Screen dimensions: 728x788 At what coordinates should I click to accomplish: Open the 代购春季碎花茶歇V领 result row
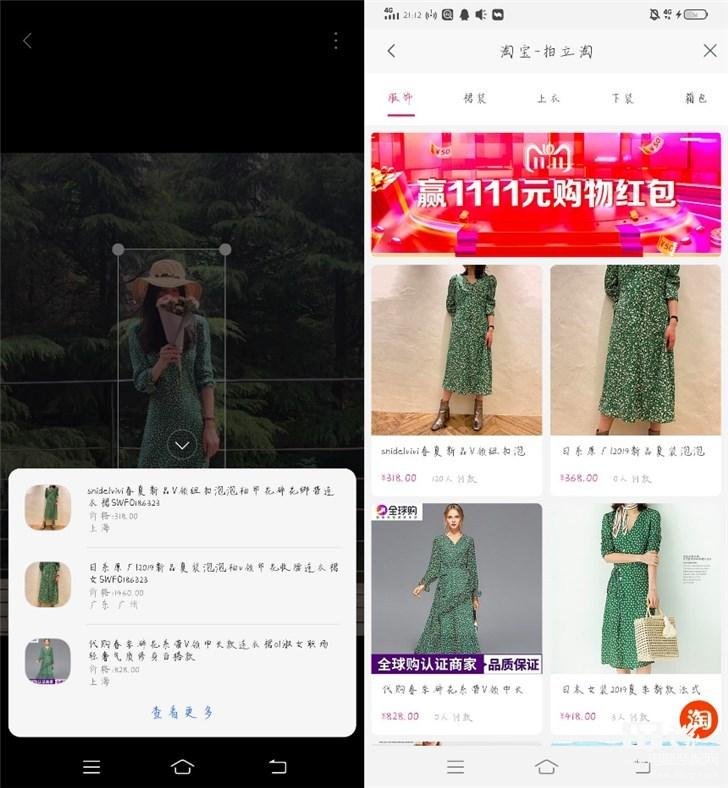point(181,661)
